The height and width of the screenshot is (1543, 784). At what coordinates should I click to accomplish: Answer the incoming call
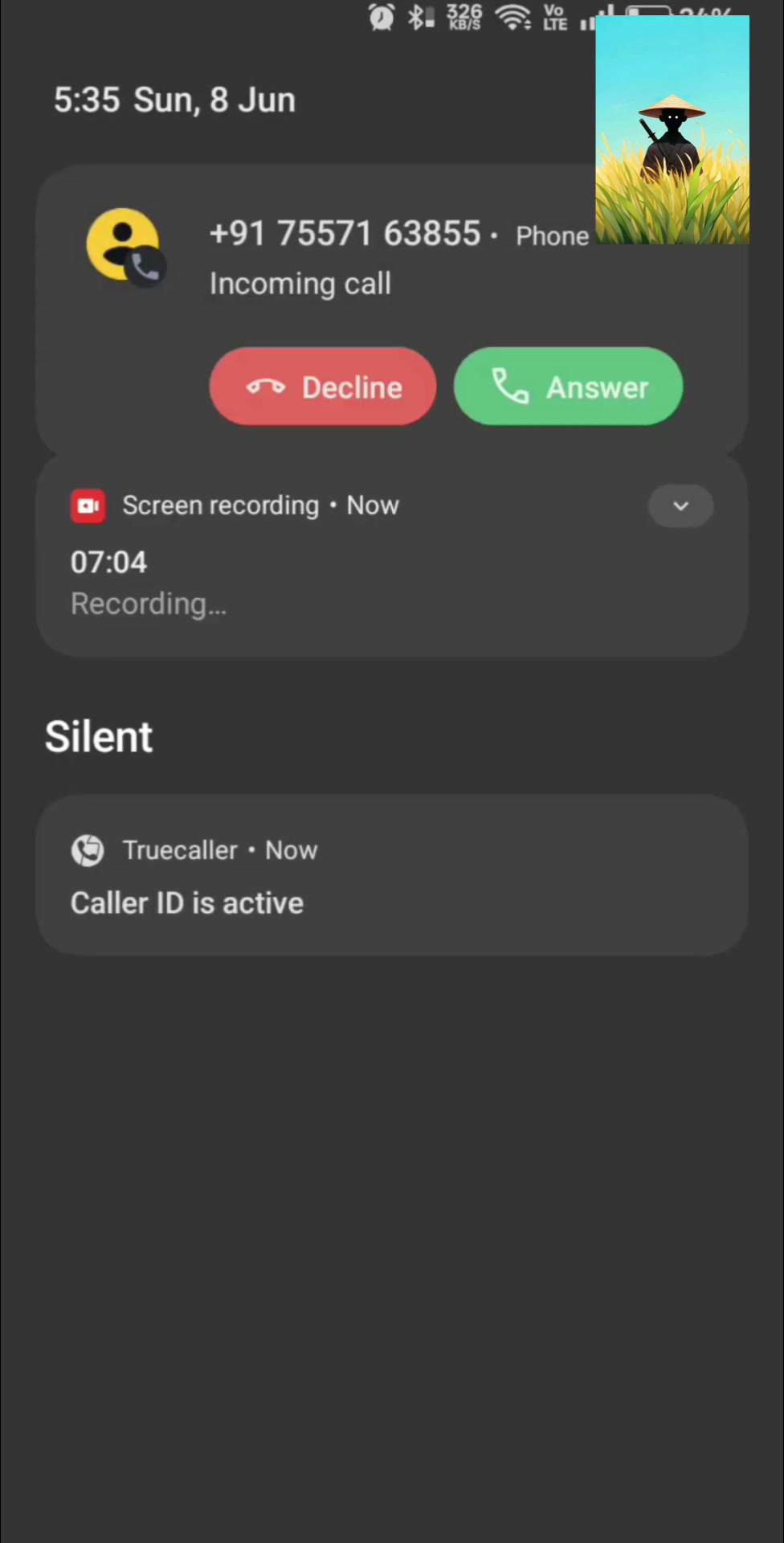[x=569, y=387]
